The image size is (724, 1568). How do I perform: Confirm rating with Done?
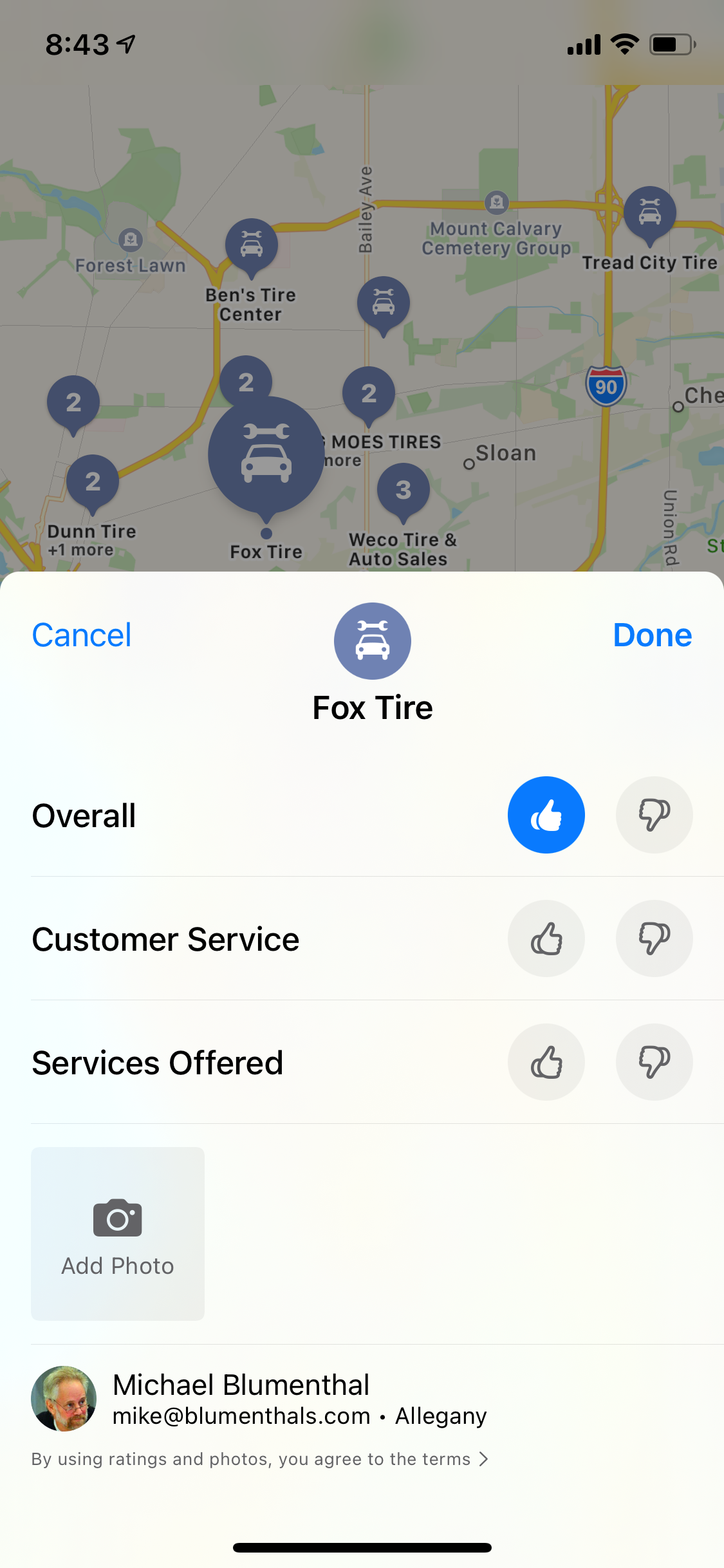pyautogui.click(x=652, y=635)
